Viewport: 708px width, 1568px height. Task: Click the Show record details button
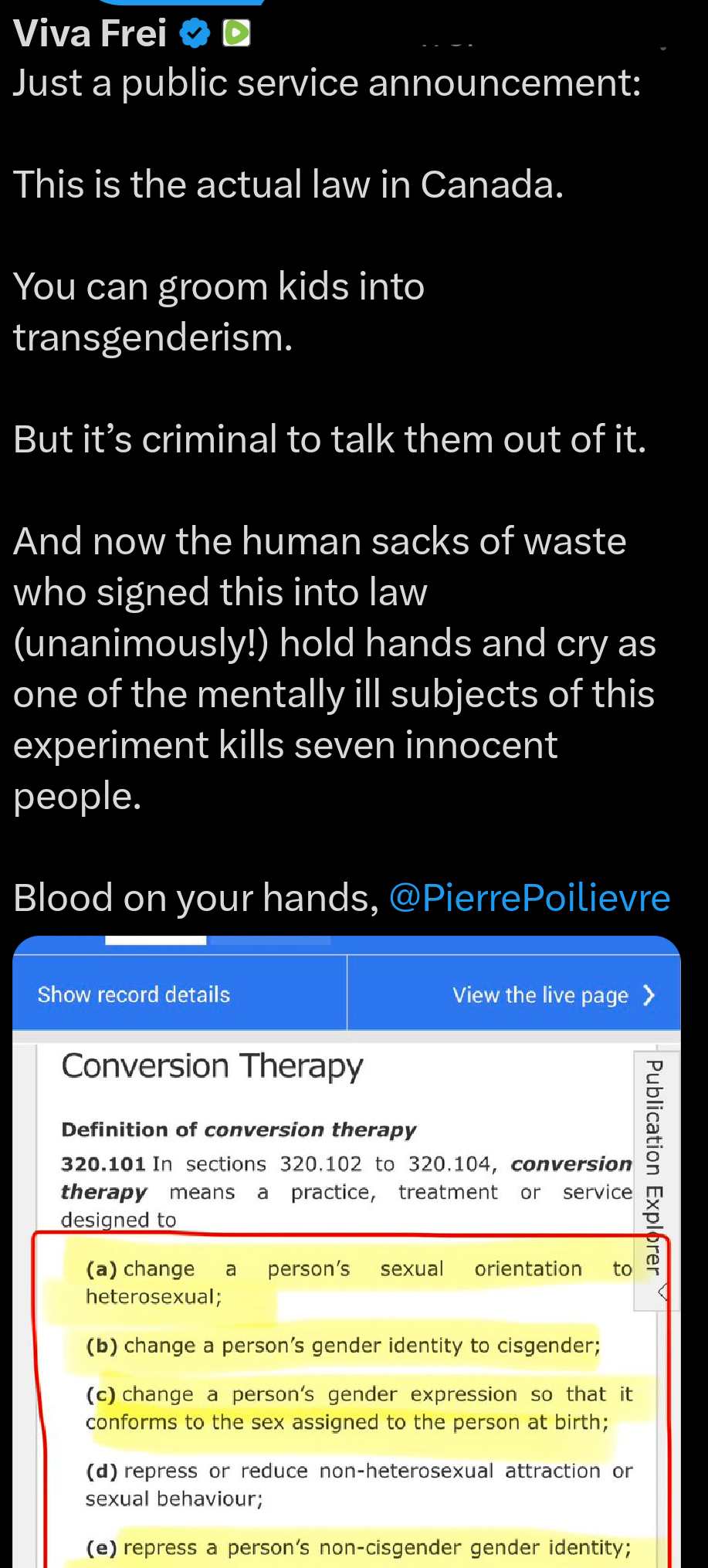(x=133, y=994)
